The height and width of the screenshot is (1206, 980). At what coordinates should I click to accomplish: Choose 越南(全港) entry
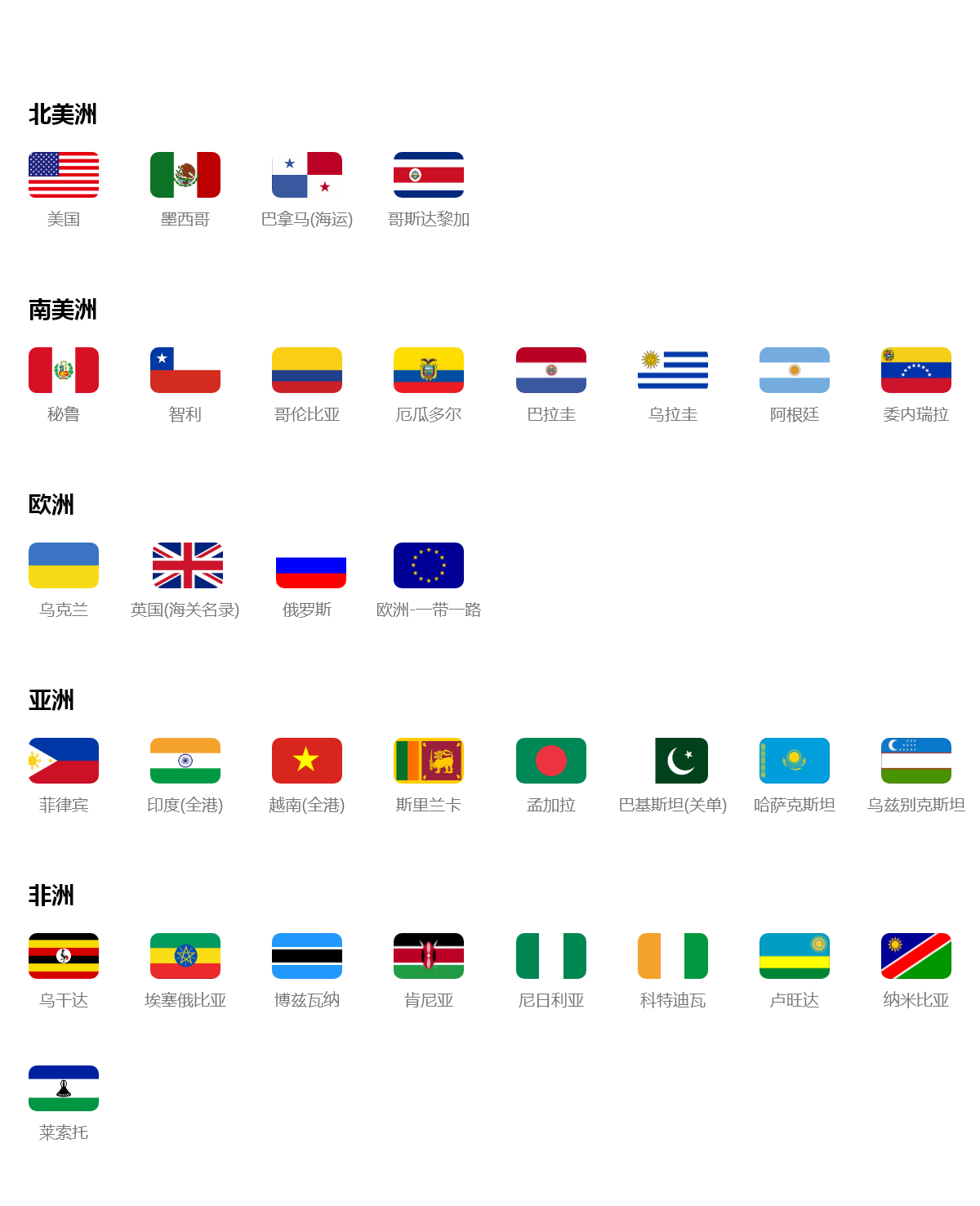click(x=307, y=761)
